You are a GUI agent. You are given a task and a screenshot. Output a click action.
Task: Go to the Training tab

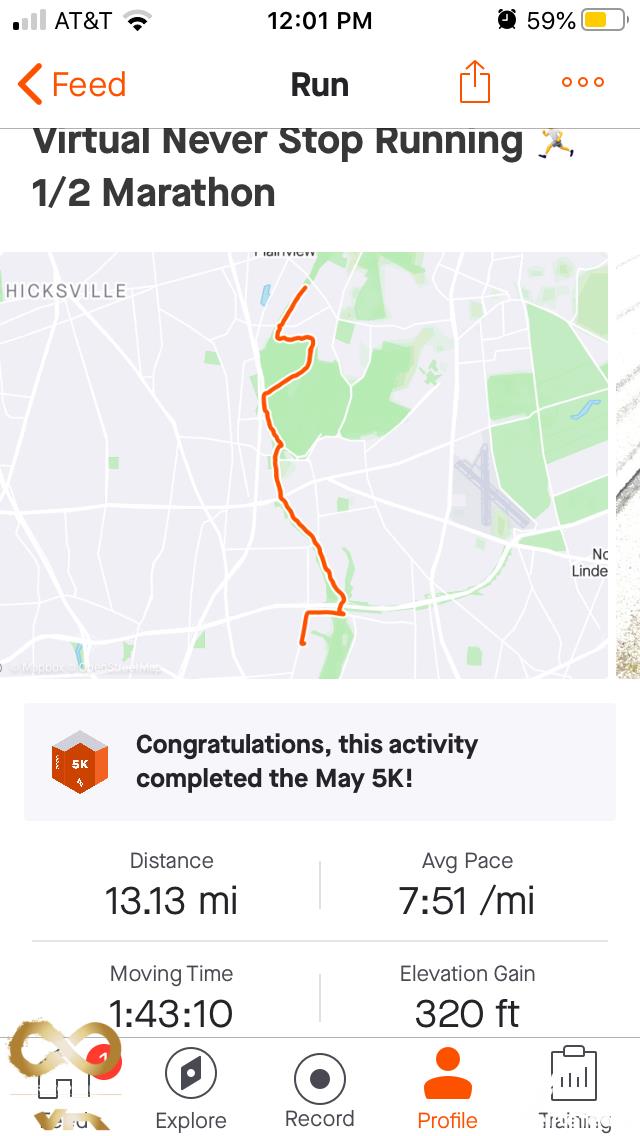574,1088
